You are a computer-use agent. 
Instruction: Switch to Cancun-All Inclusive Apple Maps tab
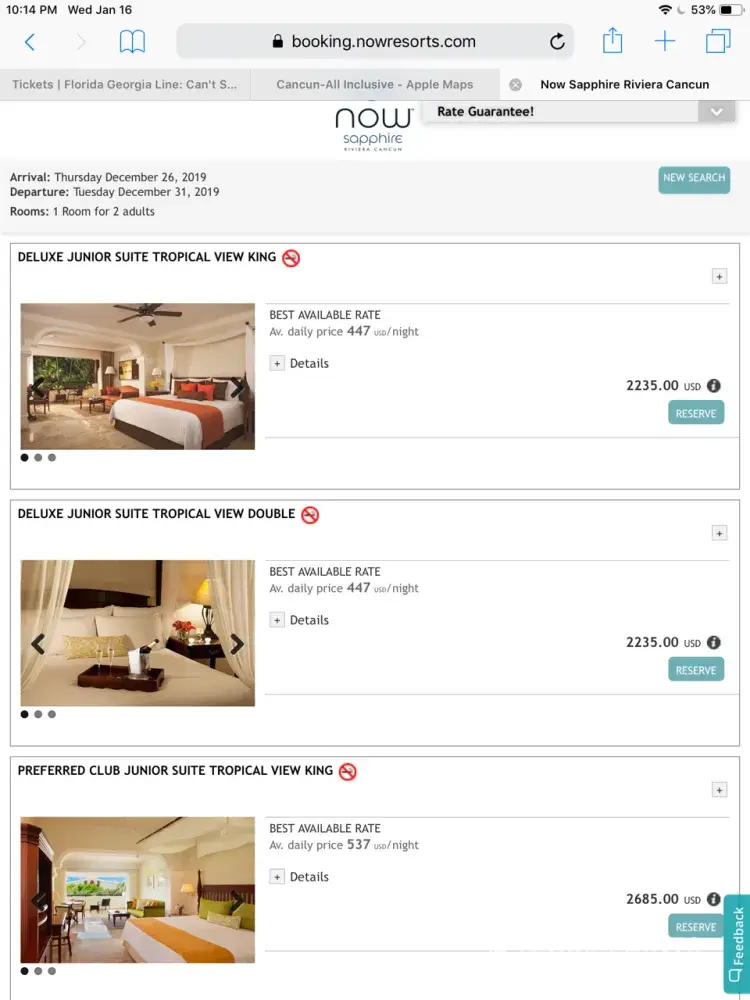pyautogui.click(x=374, y=84)
